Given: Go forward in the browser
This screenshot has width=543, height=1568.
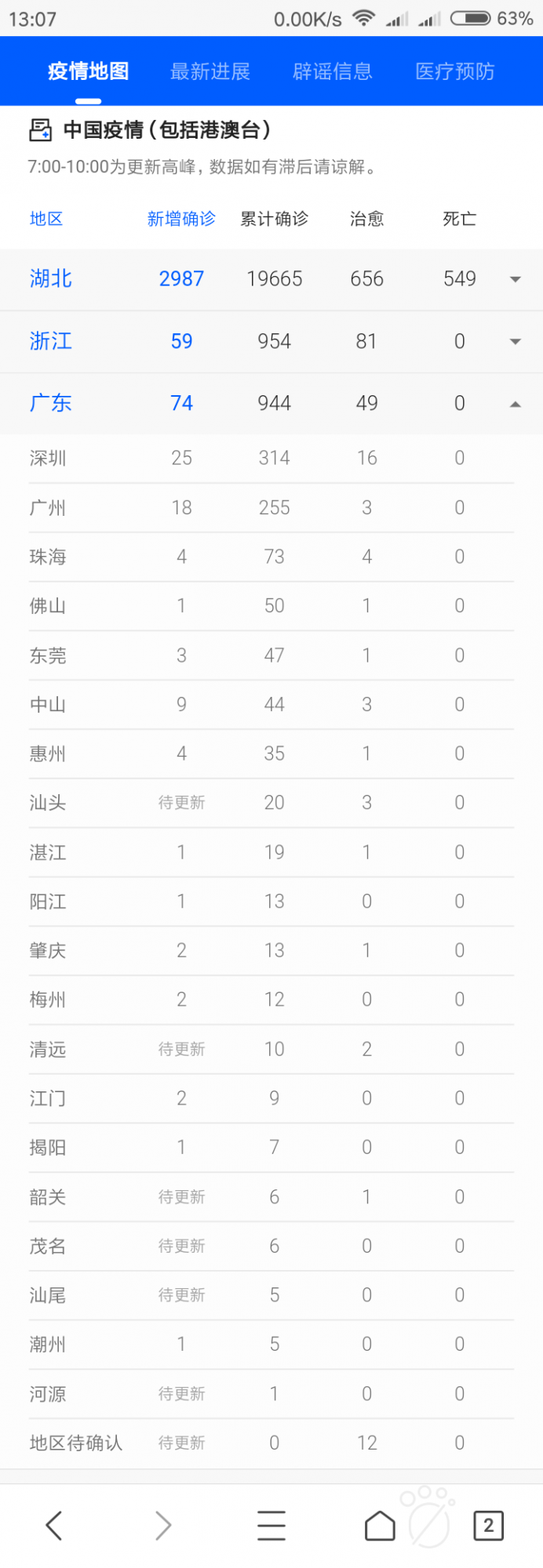Looking at the screenshot, I should 162,1525.
